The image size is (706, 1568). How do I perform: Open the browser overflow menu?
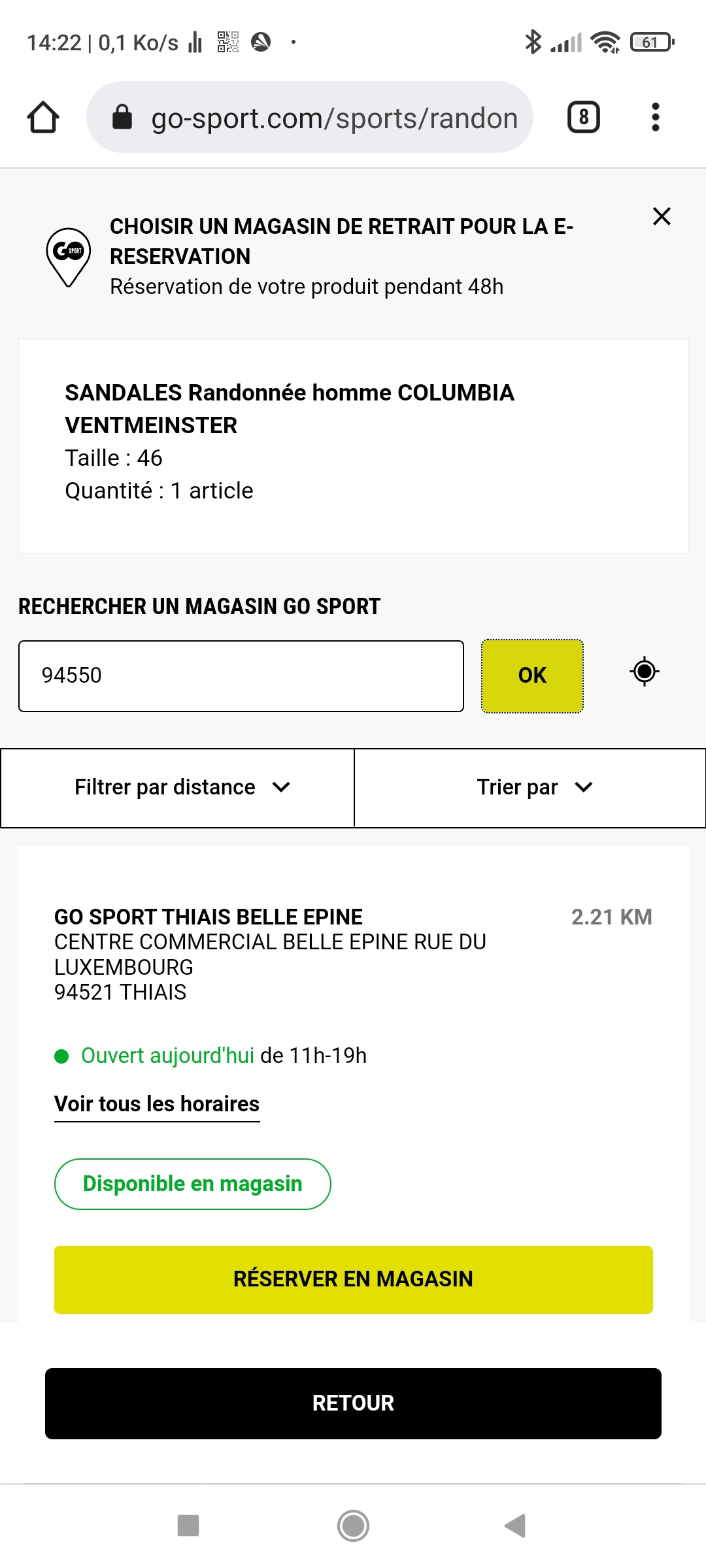point(656,118)
